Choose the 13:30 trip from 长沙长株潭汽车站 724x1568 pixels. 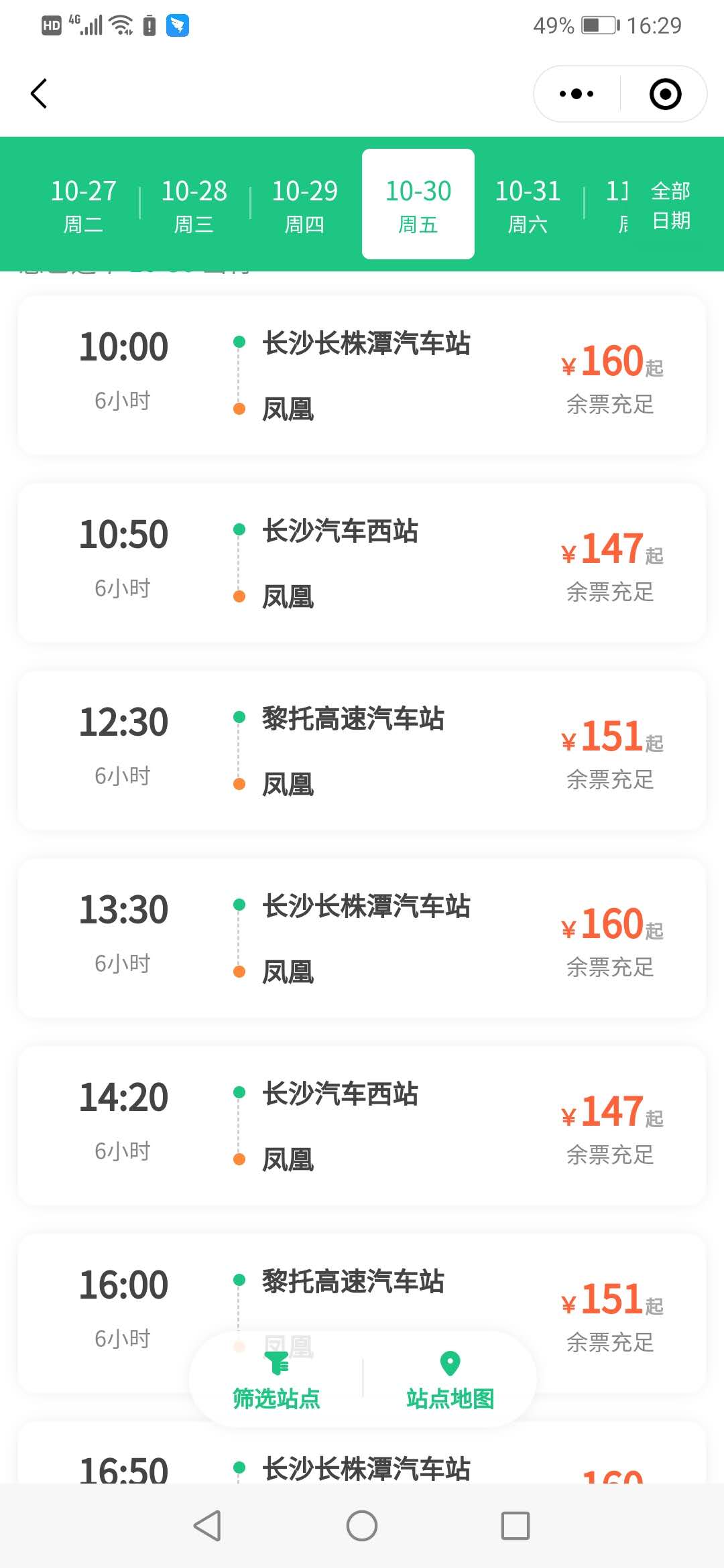pyautogui.click(x=362, y=938)
